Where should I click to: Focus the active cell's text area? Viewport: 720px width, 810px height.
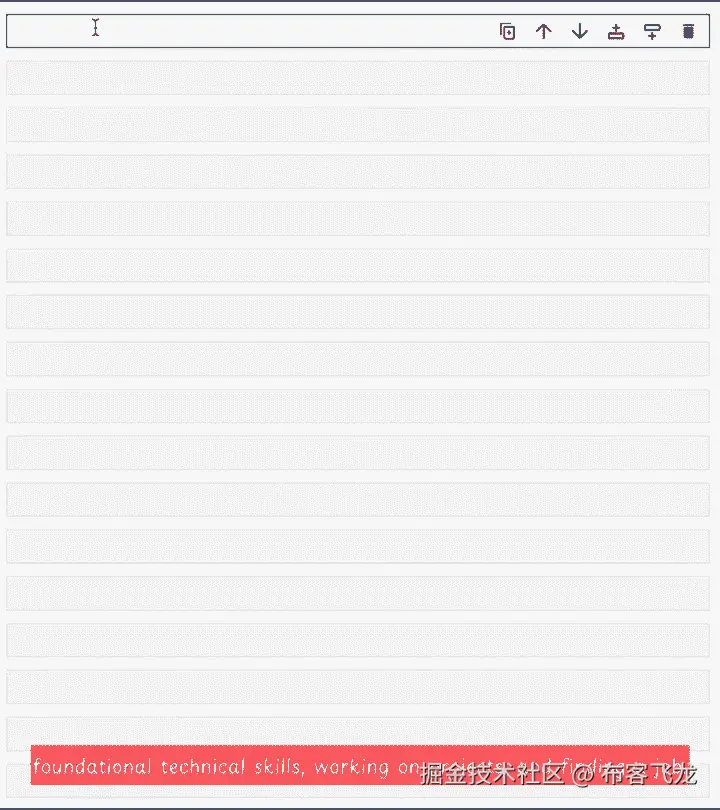click(250, 31)
